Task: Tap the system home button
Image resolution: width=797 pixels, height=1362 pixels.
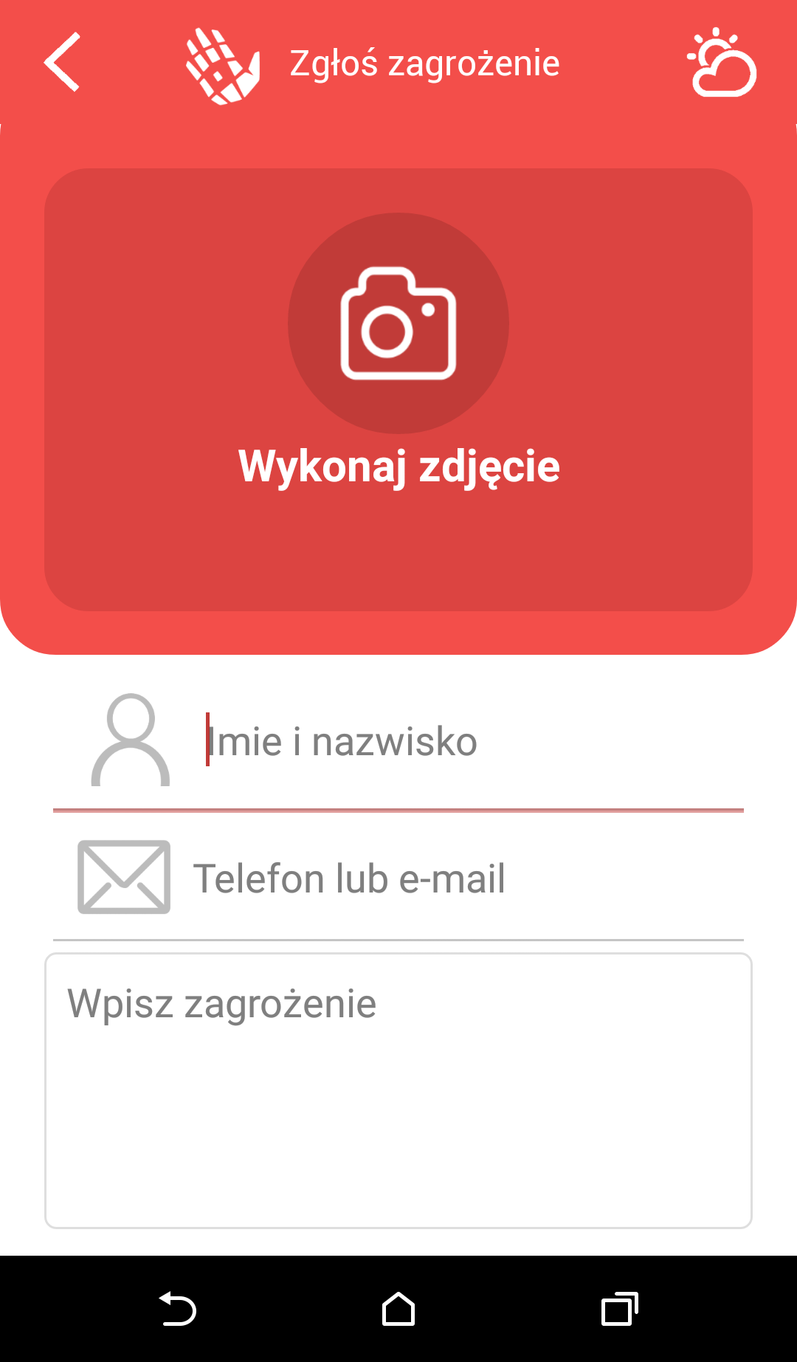Action: click(x=398, y=1309)
